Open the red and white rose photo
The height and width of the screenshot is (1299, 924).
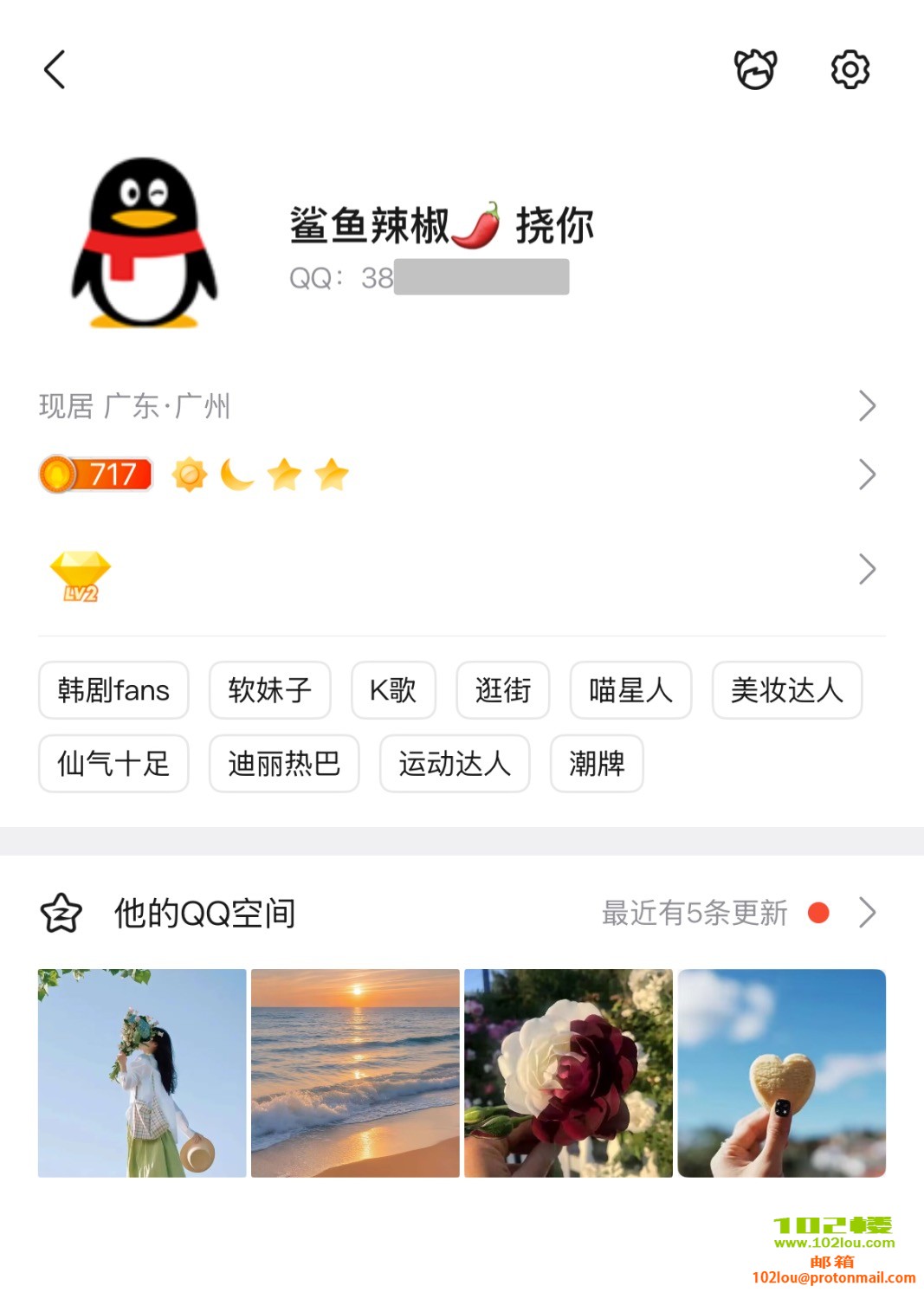568,1073
